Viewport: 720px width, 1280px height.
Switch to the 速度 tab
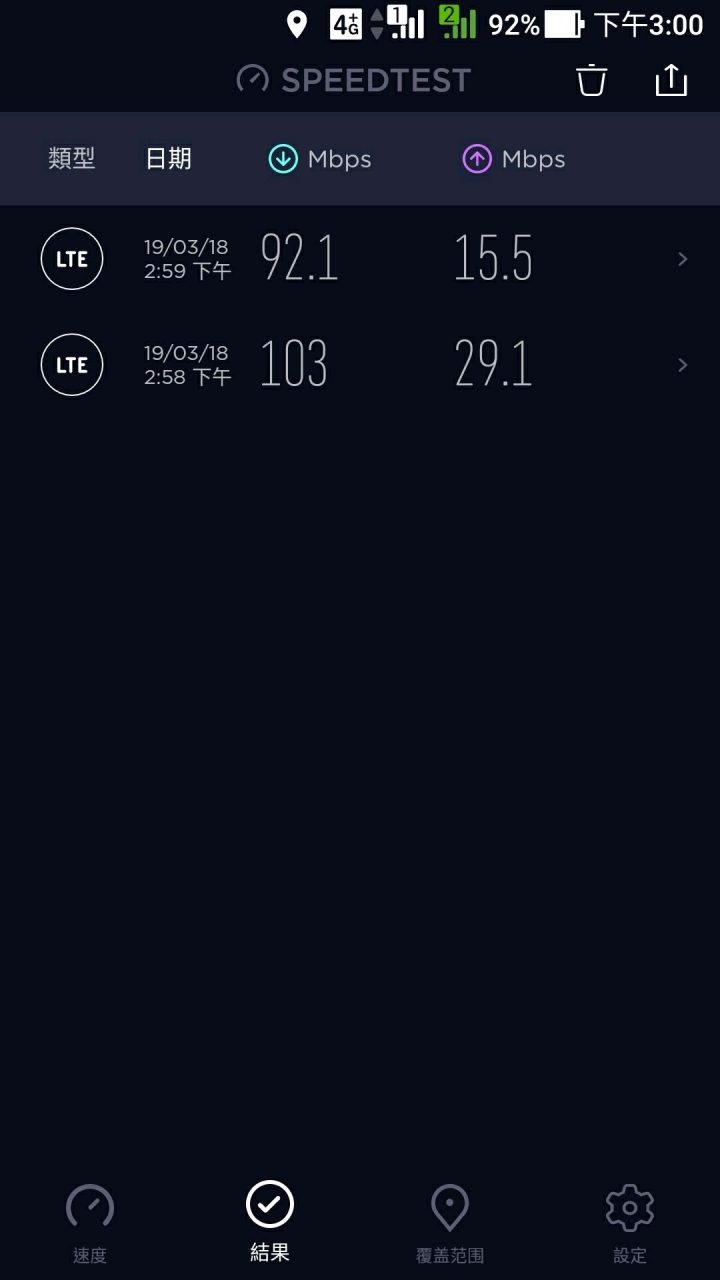point(90,1224)
